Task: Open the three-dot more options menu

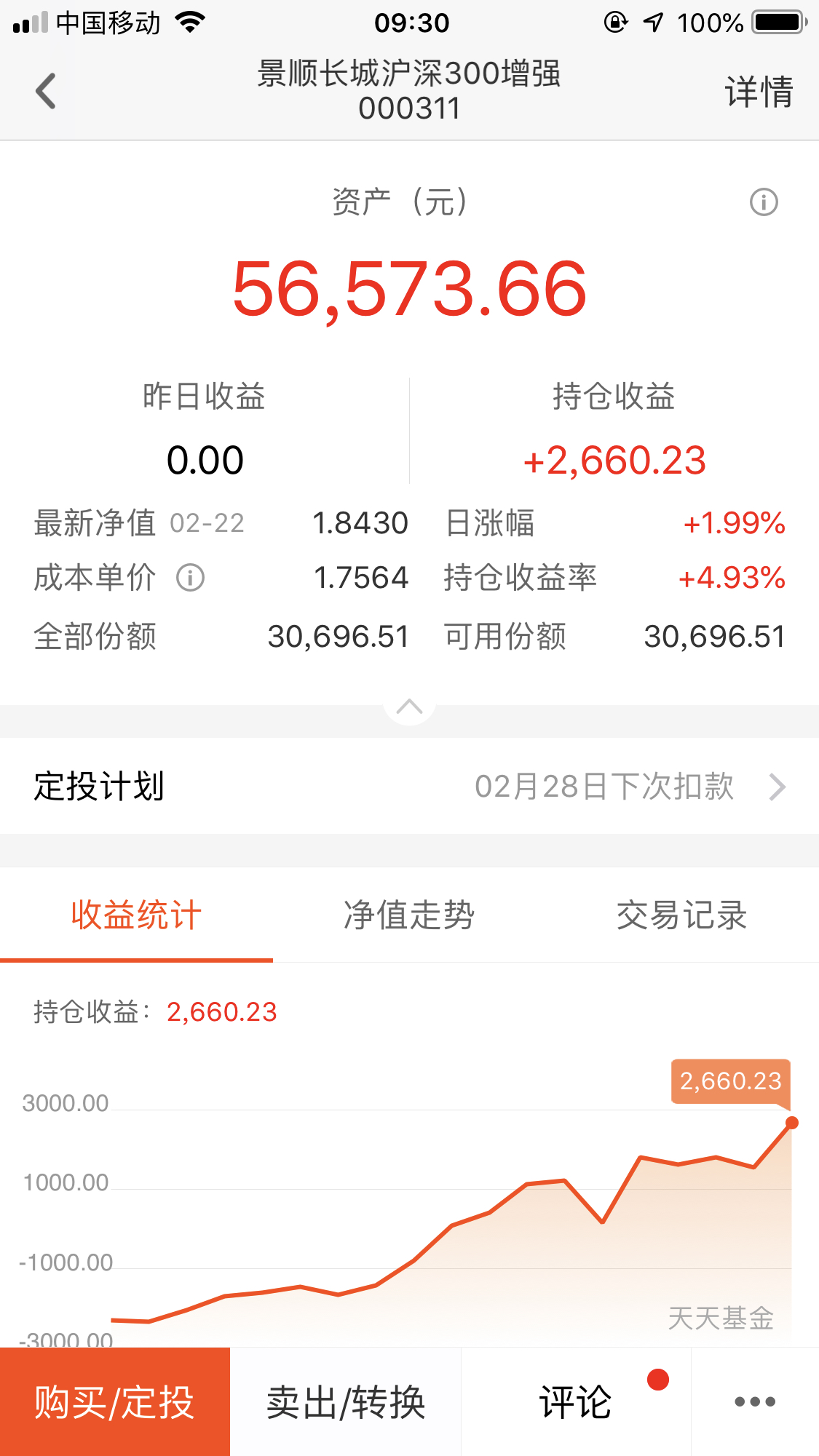Action: coord(755,1401)
